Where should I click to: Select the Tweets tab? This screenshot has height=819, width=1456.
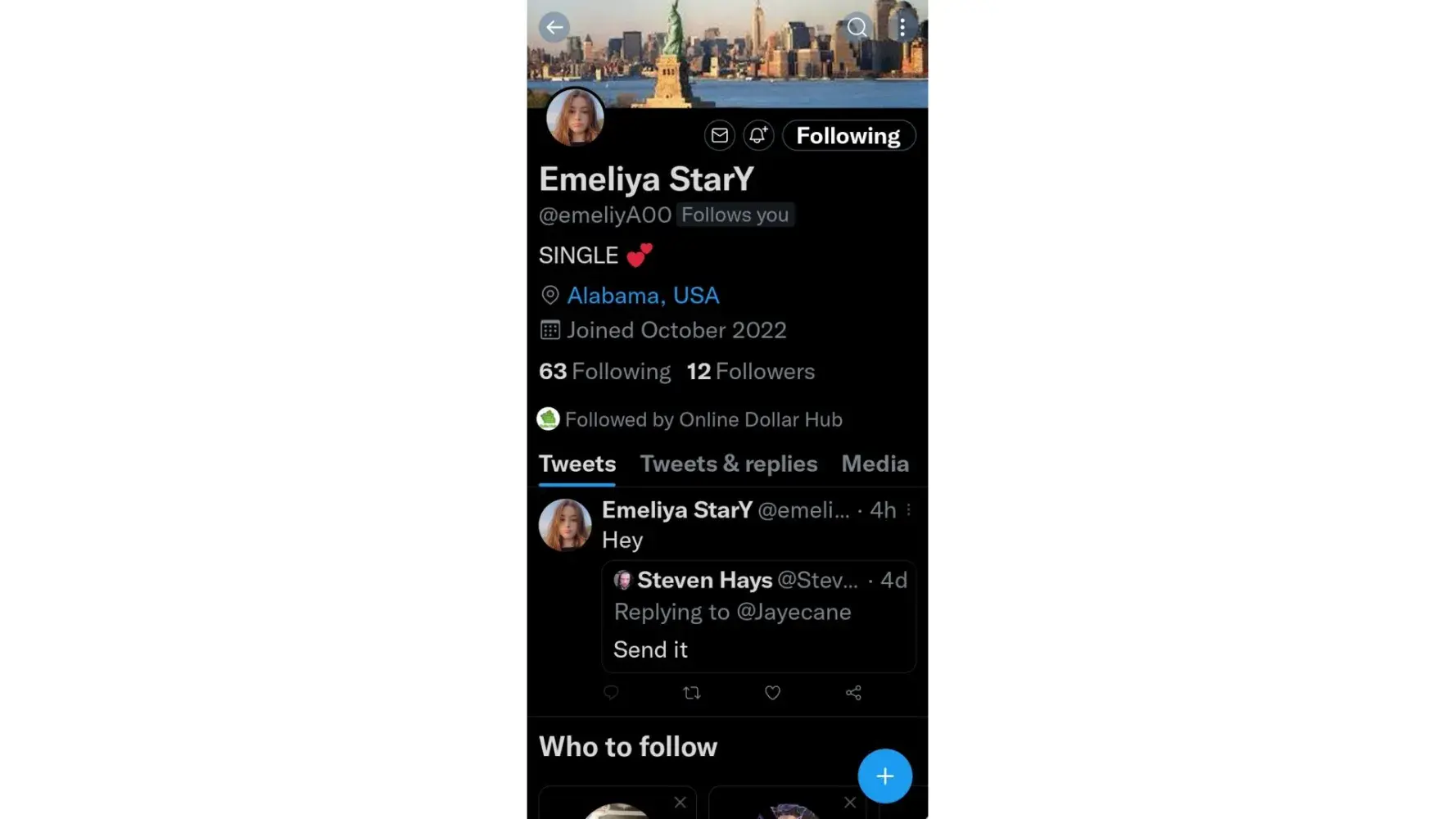click(577, 464)
